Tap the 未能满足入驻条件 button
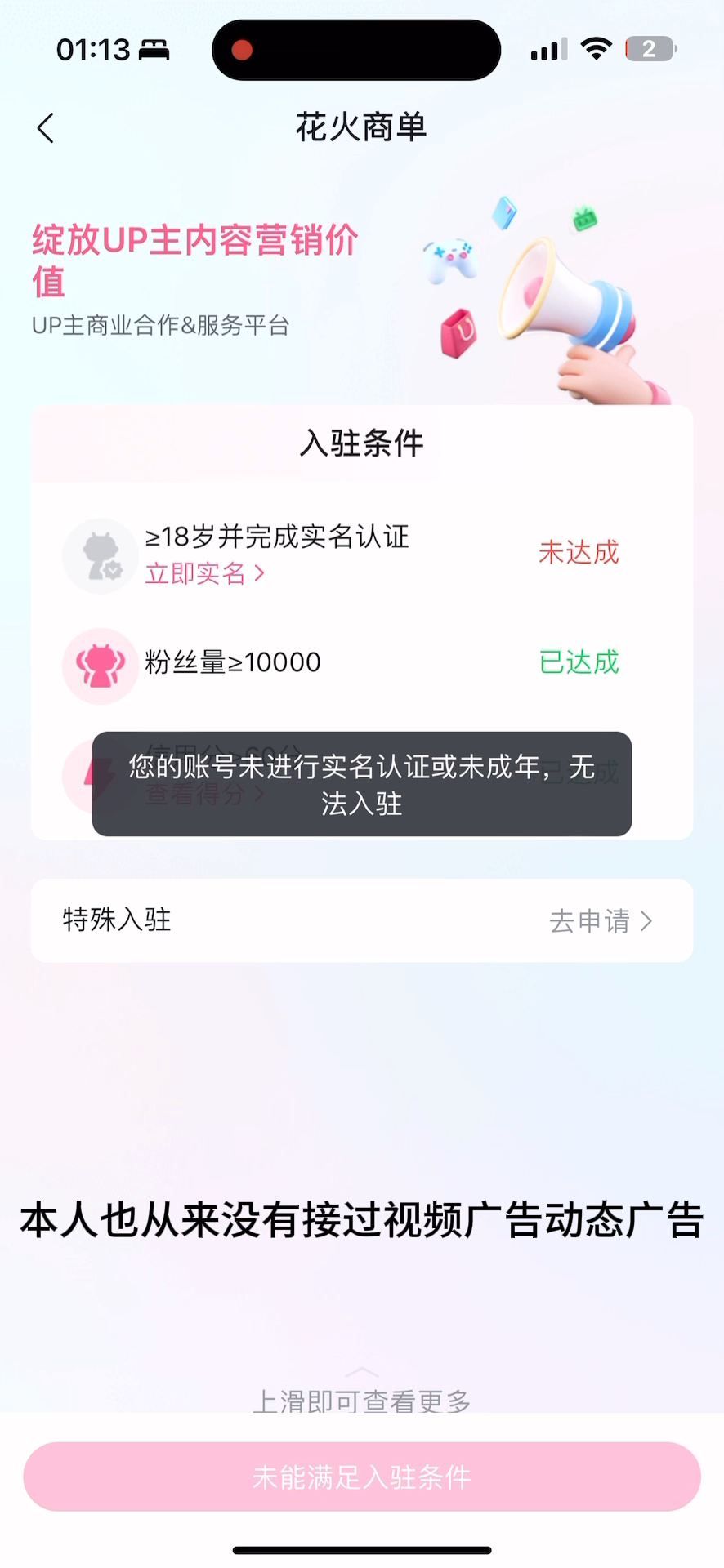This screenshot has height=1568, width=724. (361, 1477)
